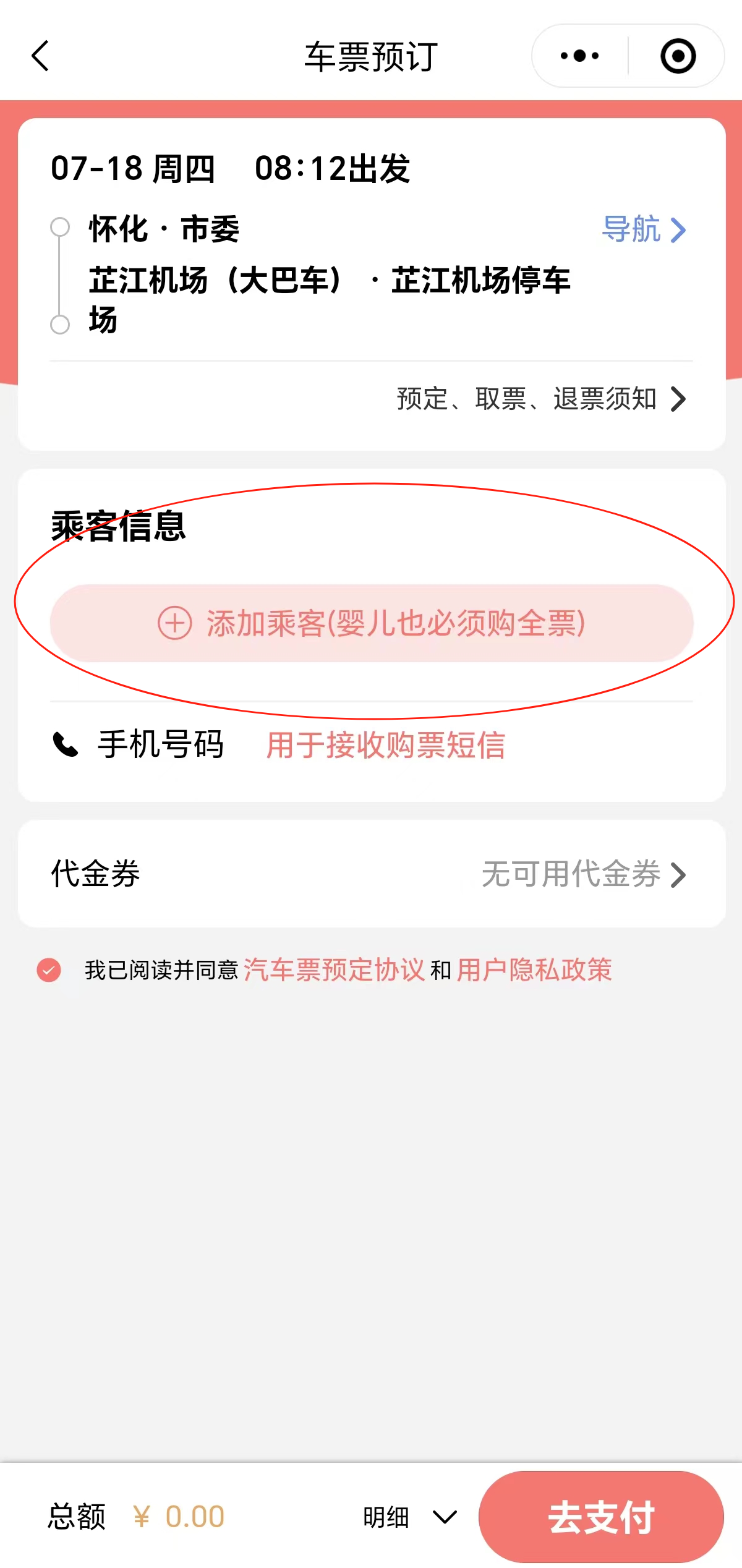Open 导航 navigation to the departure station
This screenshot has height=1568, width=742.
[x=644, y=229]
